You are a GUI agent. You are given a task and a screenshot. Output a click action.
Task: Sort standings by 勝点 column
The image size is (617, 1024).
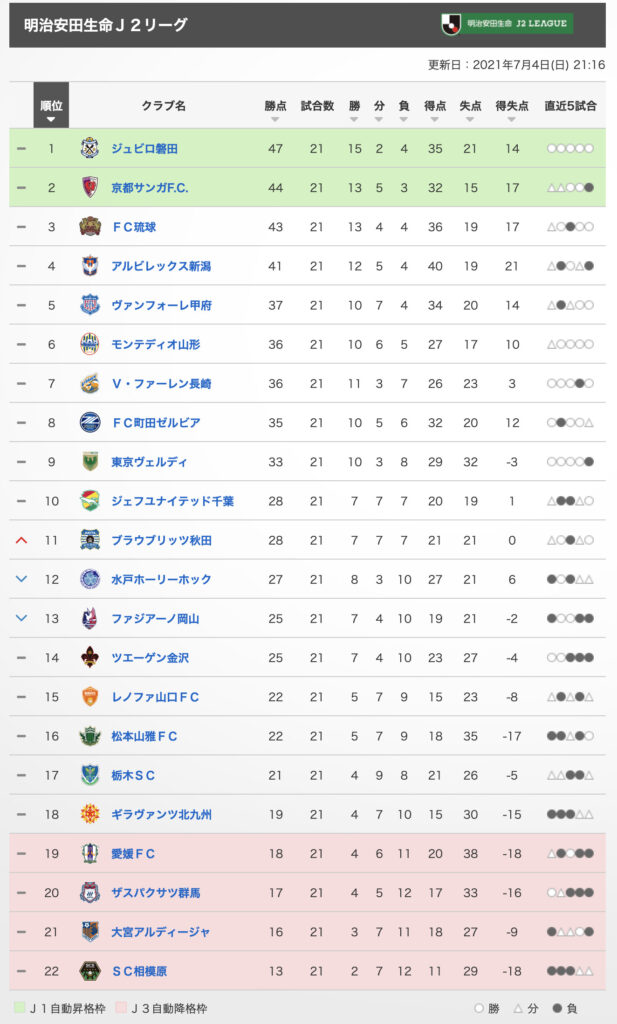click(276, 110)
